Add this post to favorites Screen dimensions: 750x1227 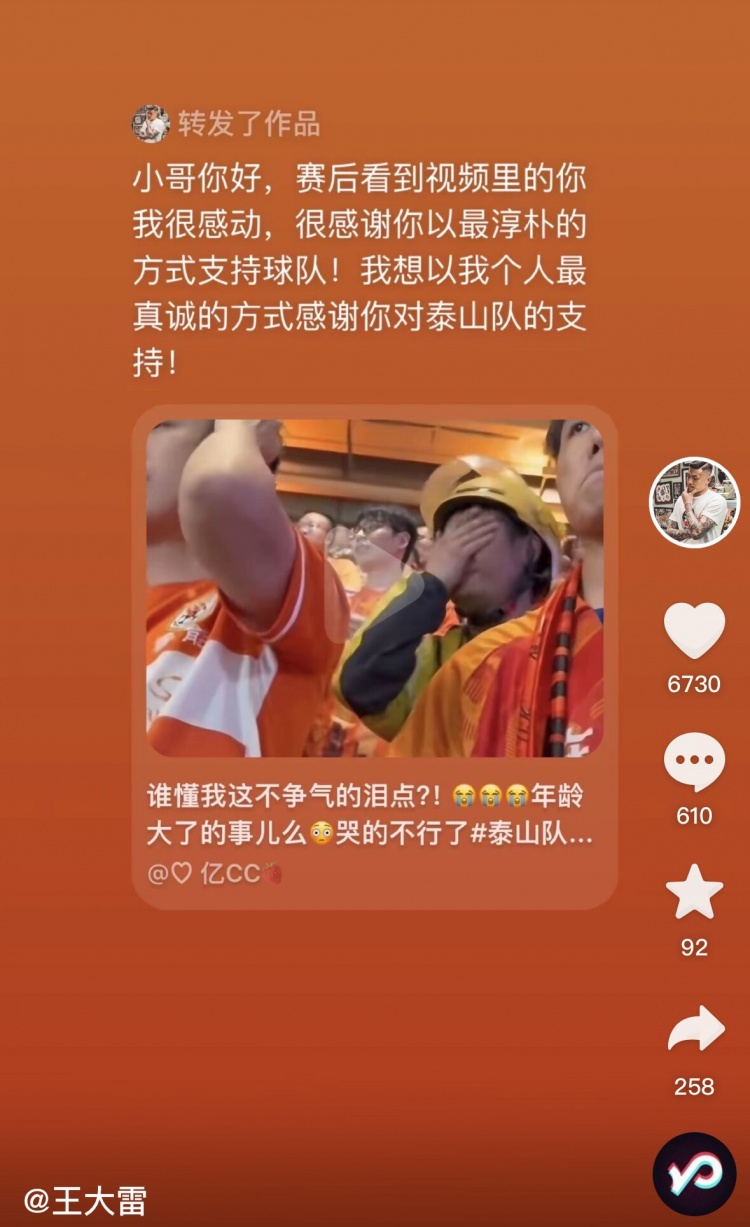(x=694, y=892)
